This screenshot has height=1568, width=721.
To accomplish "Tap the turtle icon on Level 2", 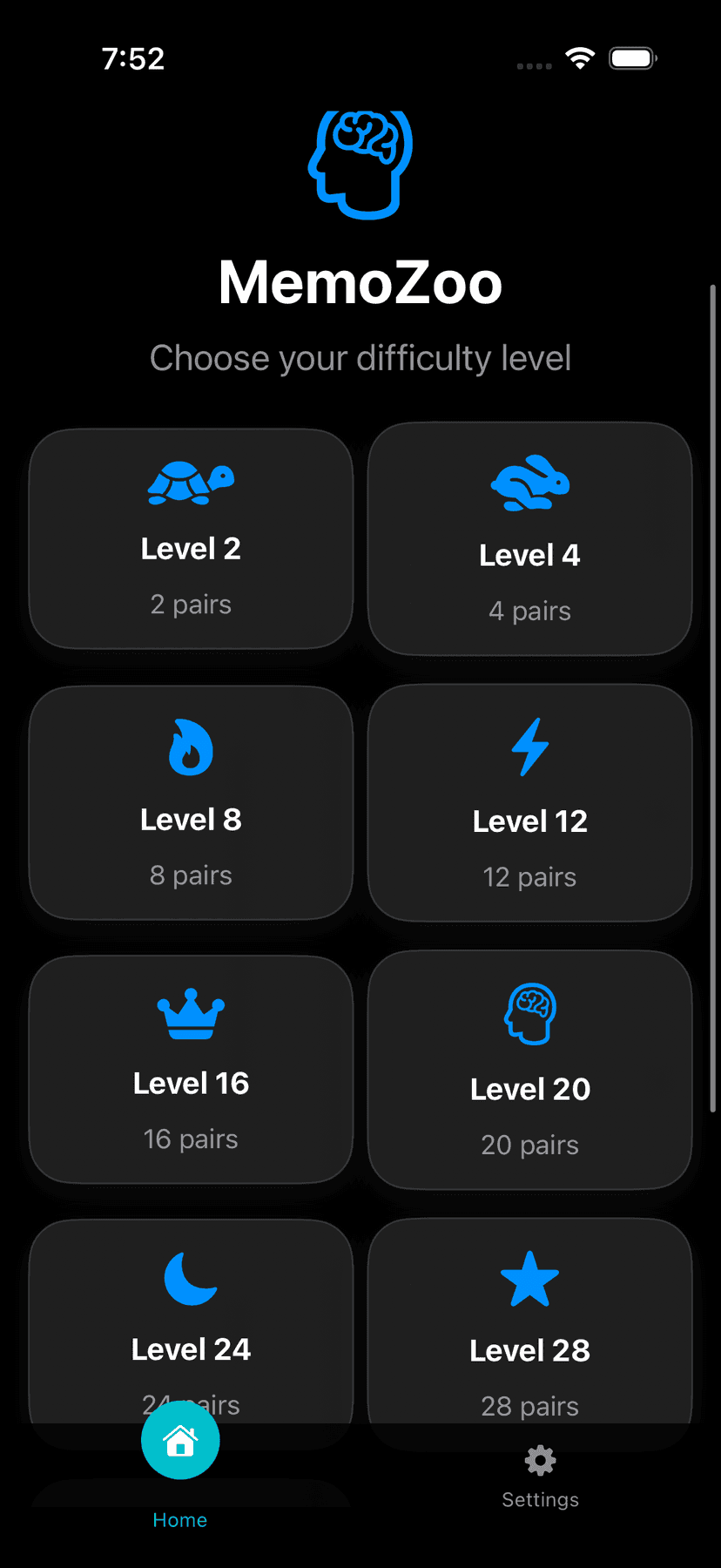I will point(190,483).
